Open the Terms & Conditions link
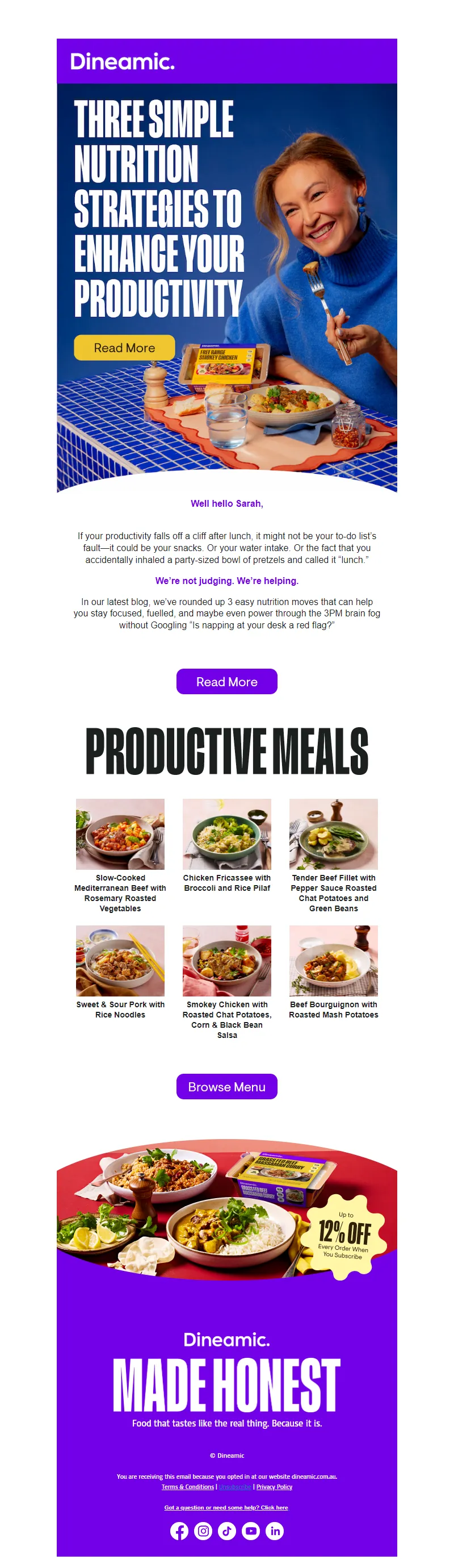The width and height of the screenshot is (454, 1568). click(x=188, y=1487)
